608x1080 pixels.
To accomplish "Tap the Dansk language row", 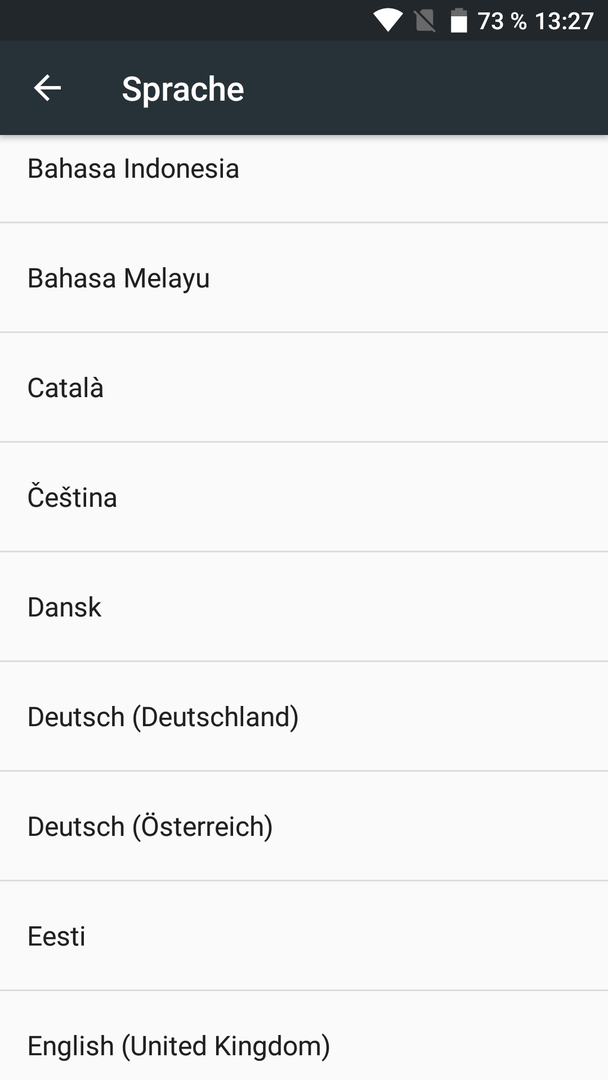I will (304, 607).
